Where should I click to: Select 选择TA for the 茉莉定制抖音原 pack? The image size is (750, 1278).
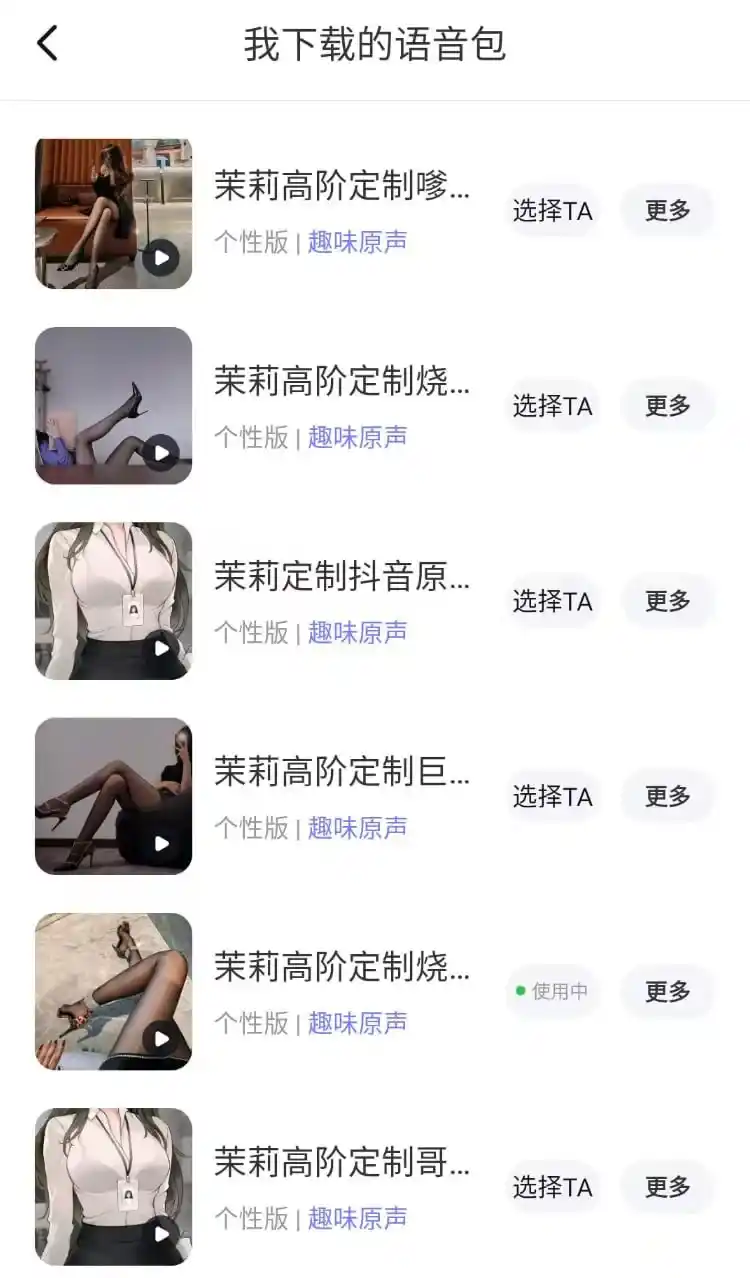tap(553, 601)
